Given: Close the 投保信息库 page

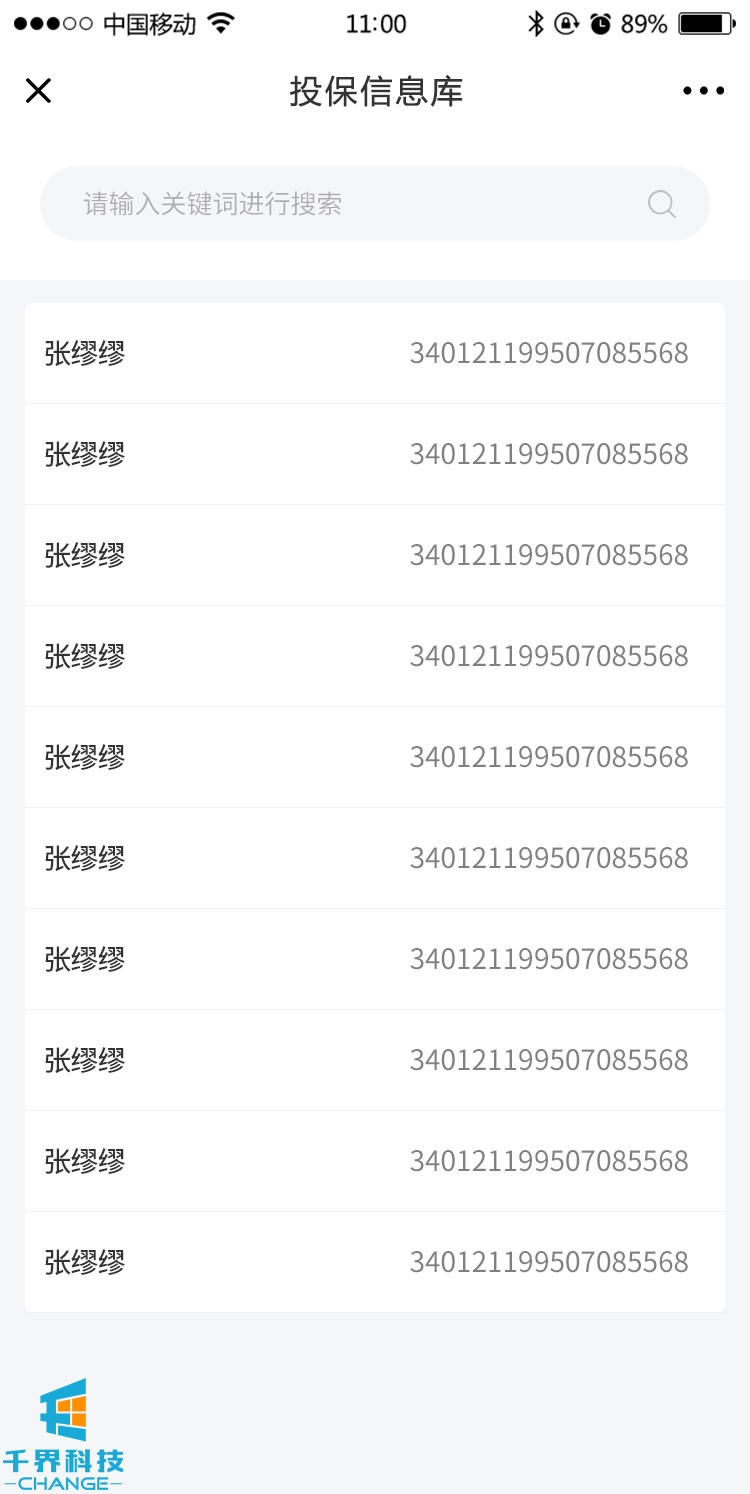Looking at the screenshot, I should tap(38, 91).
